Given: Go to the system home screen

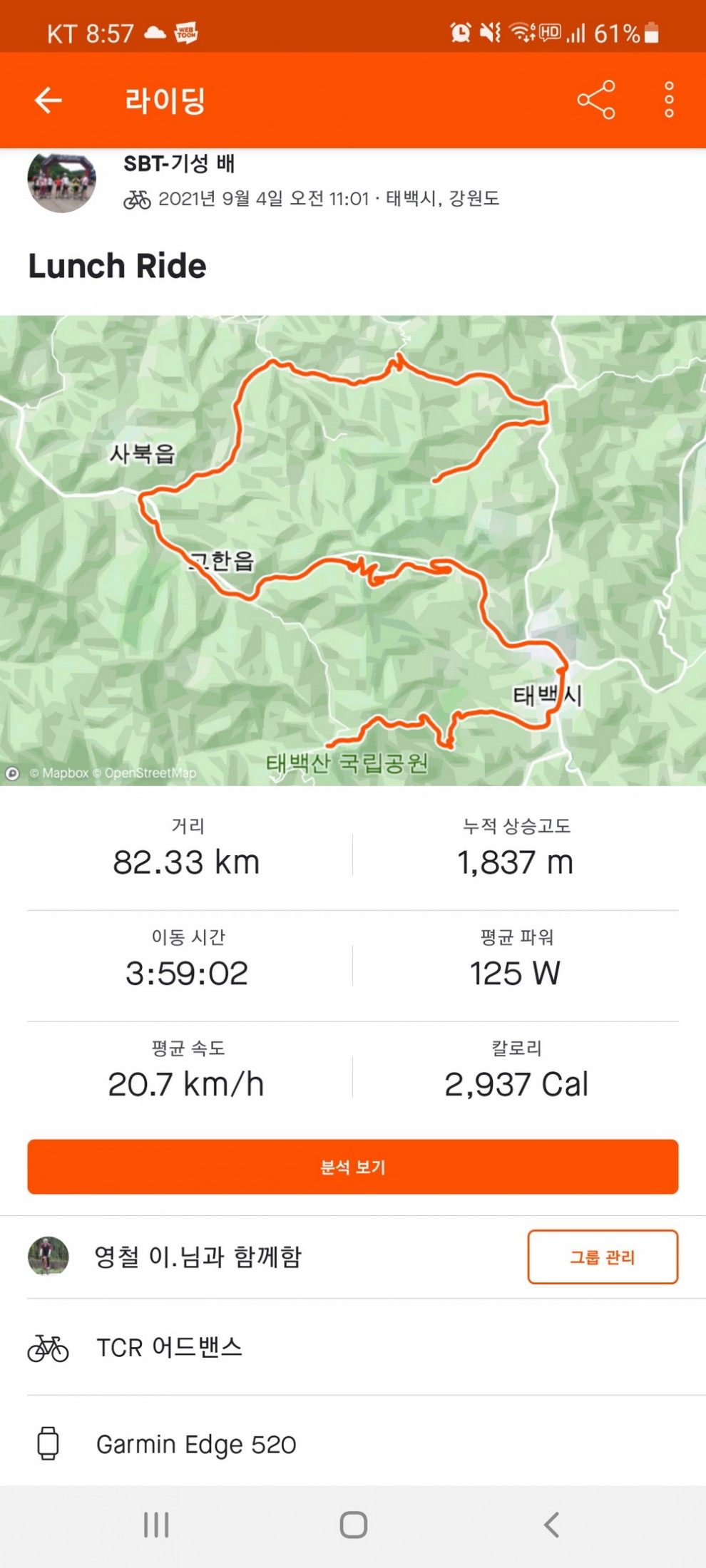Looking at the screenshot, I should click(x=353, y=1525).
